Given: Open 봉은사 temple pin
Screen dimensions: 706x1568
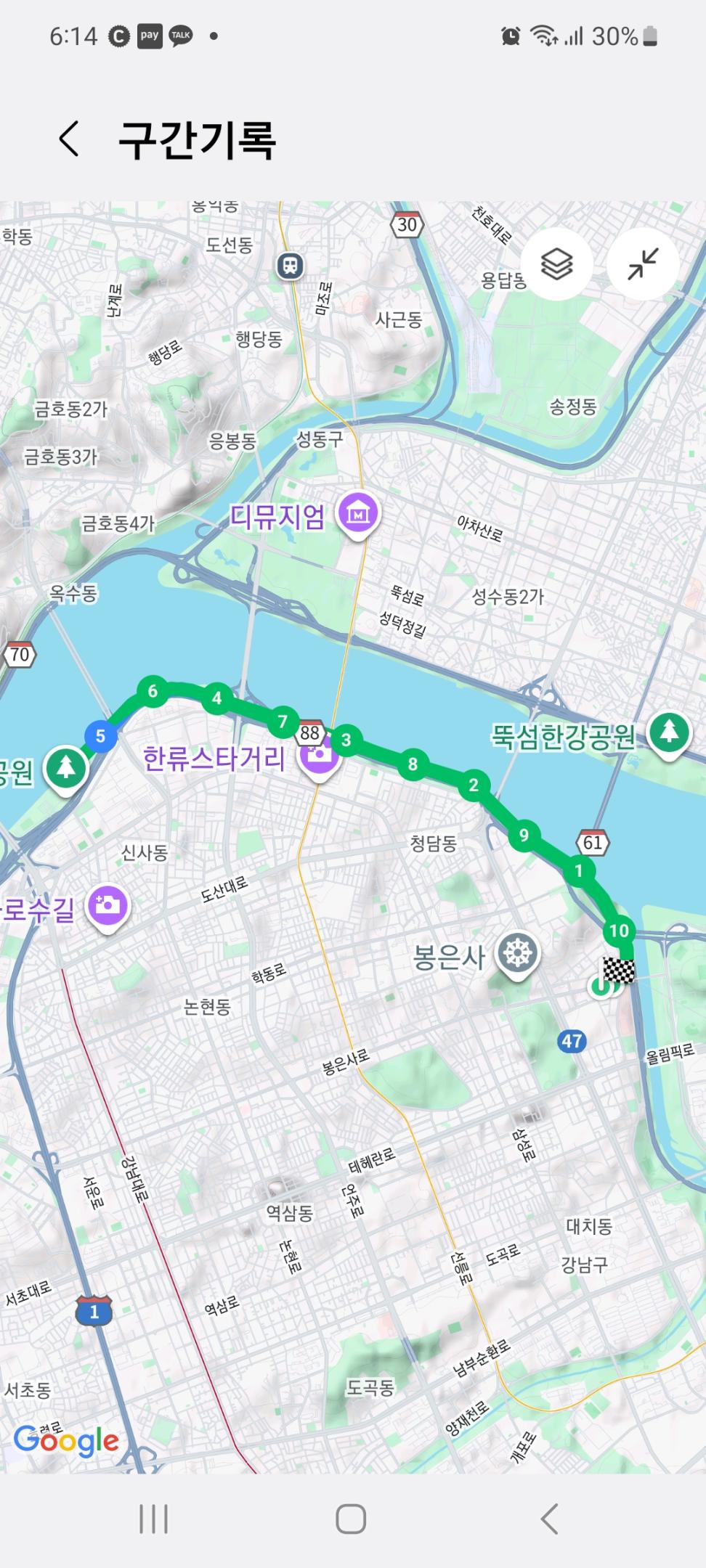Looking at the screenshot, I should (x=517, y=952).
